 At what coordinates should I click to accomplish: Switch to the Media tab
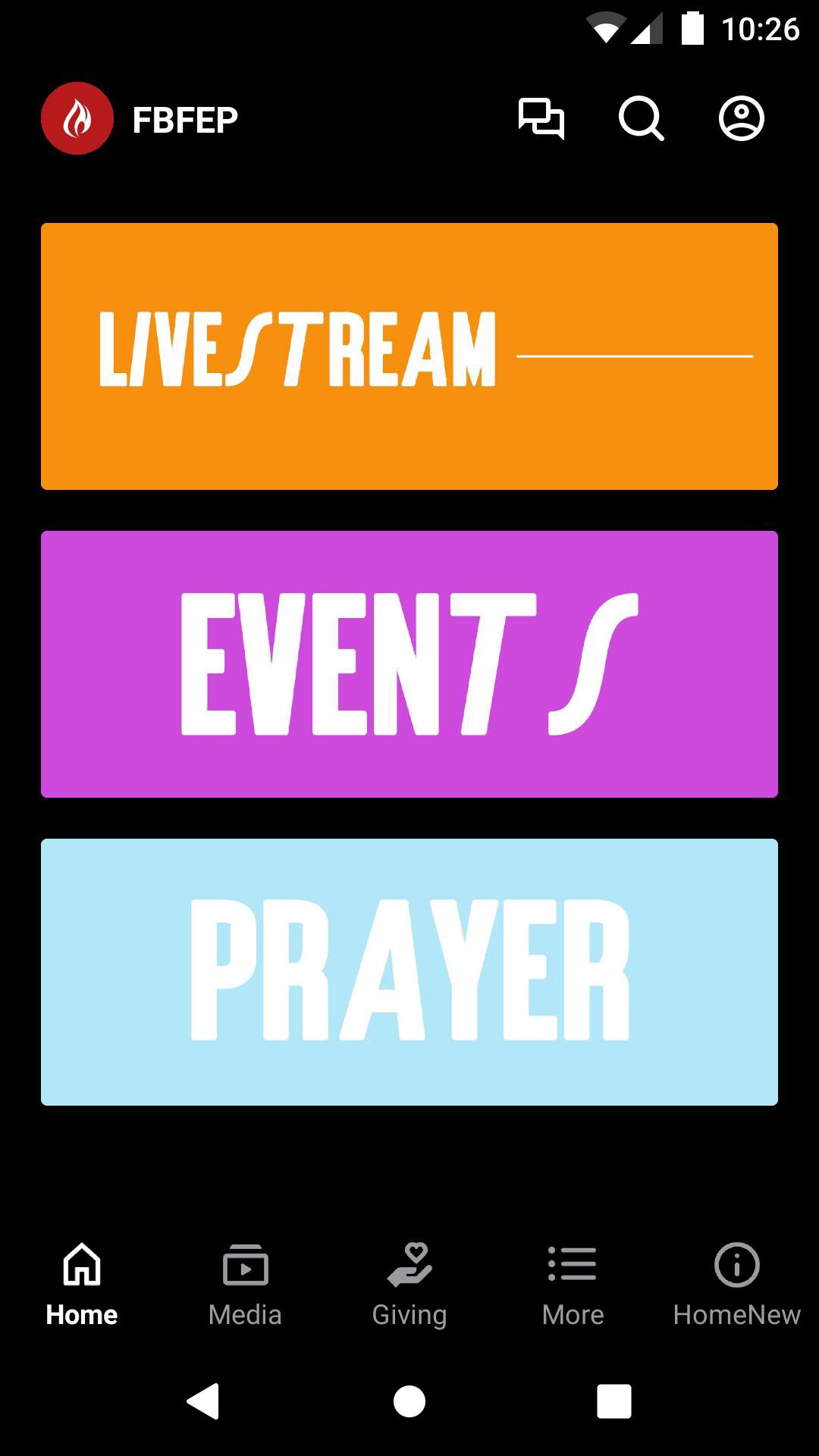click(x=245, y=1285)
